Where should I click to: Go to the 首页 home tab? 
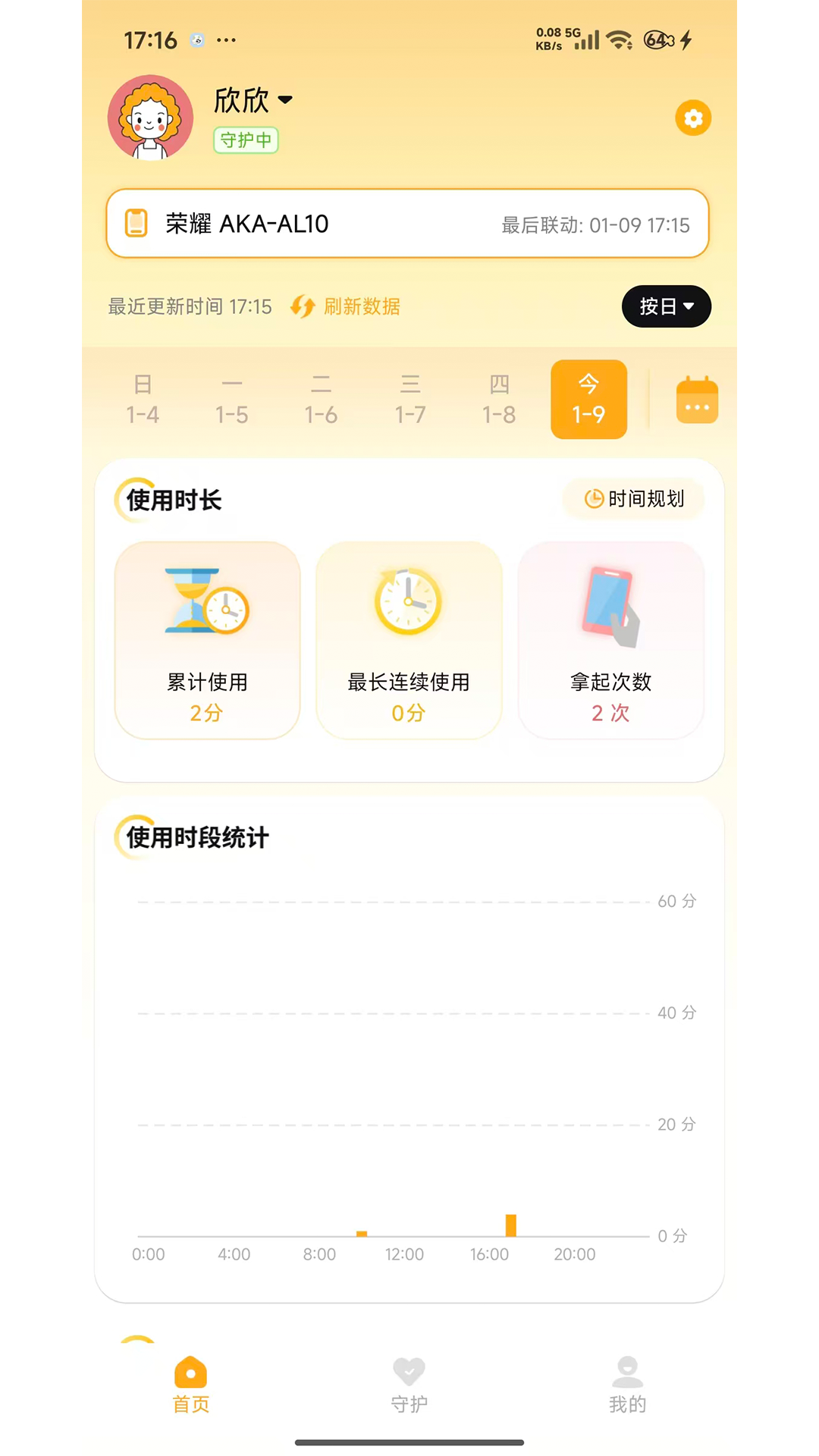click(x=190, y=1385)
